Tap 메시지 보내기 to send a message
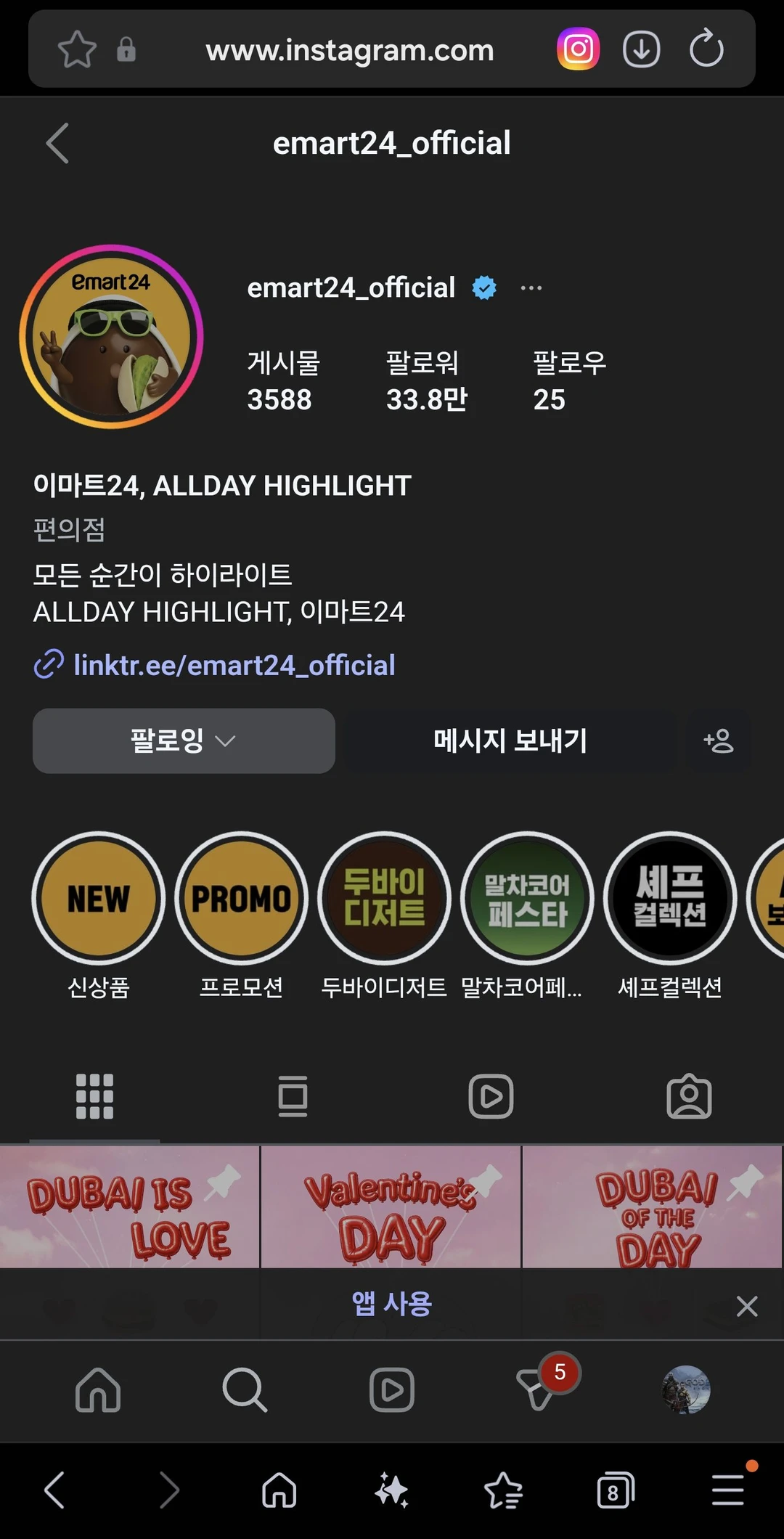The image size is (784, 1539). pyautogui.click(x=510, y=740)
